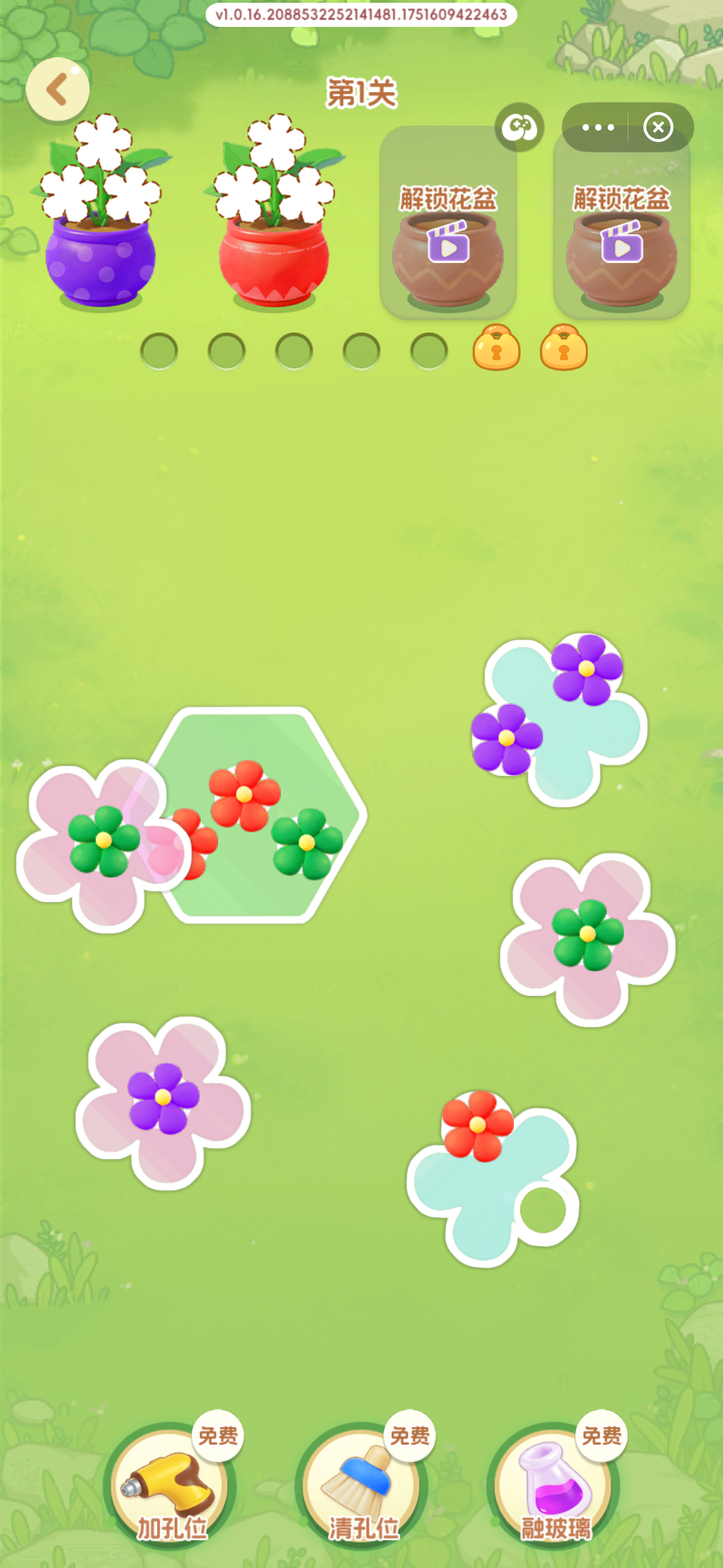Close the mini game
The height and width of the screenshot is (1568, 723).
click(658, 127)
